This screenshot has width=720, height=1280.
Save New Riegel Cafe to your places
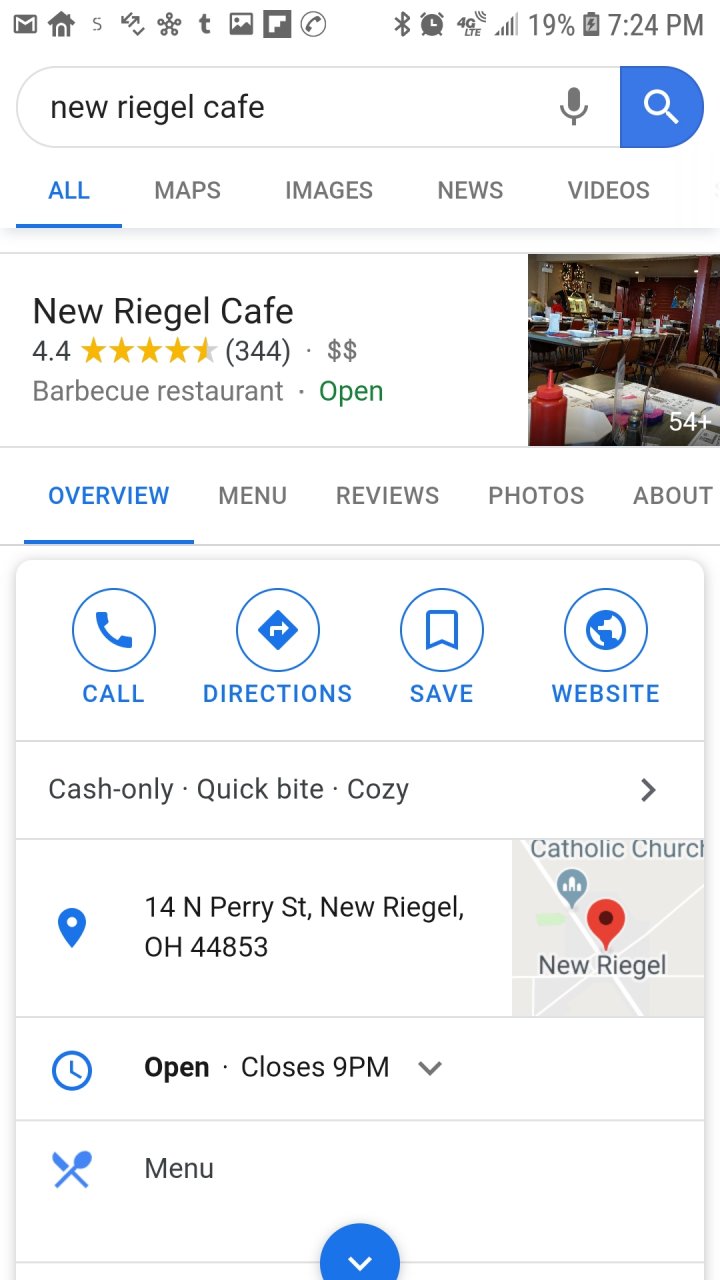[x=441, y=647]
